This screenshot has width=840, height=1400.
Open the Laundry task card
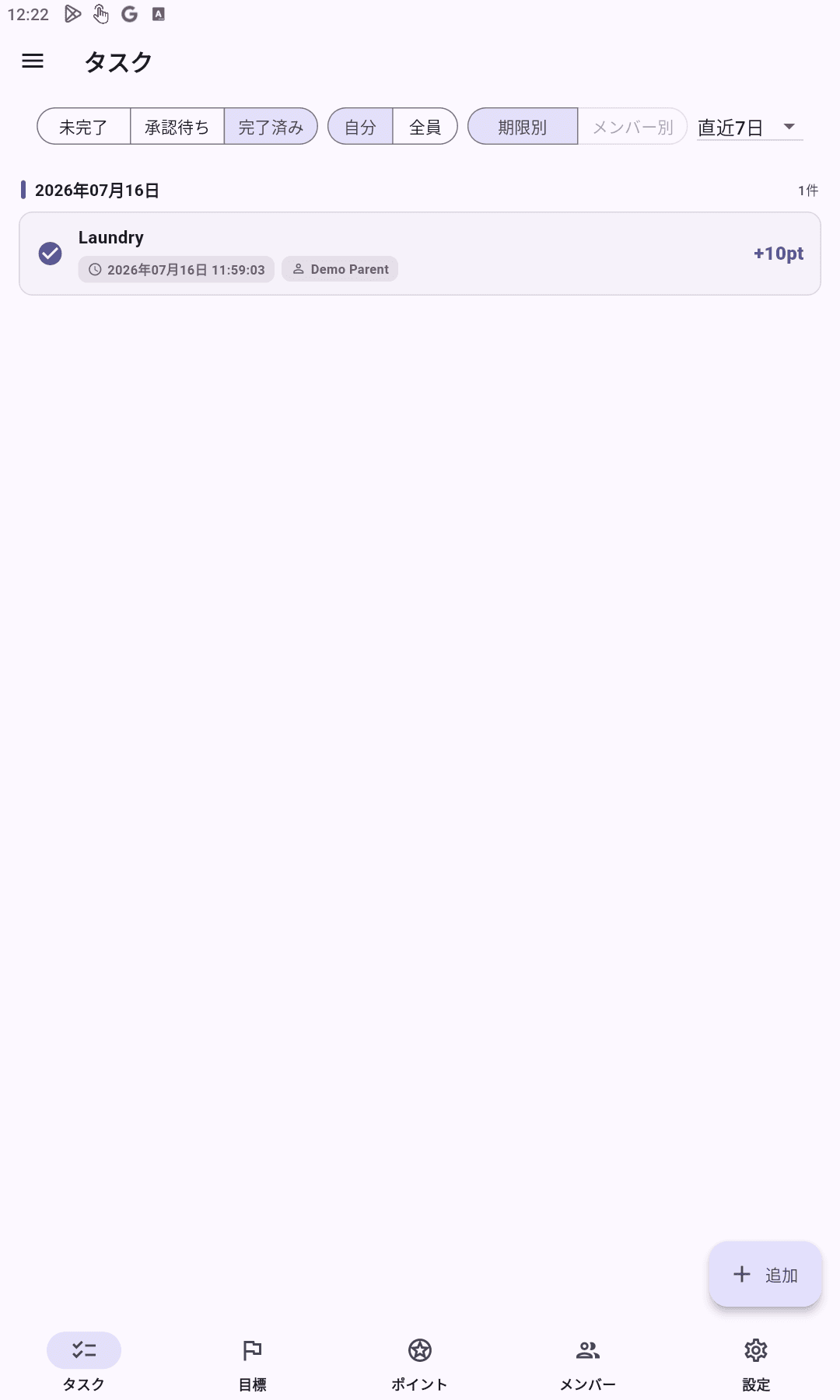coord(420,254)
